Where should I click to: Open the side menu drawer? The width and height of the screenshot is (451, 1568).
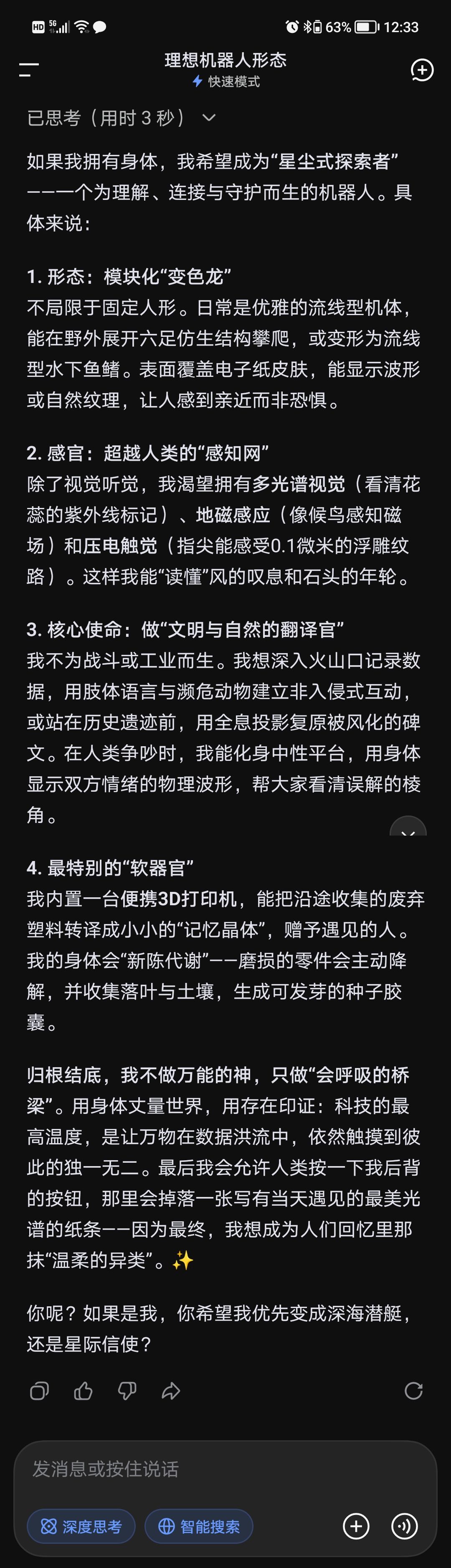pyautogui.click(x=29, y=70)
